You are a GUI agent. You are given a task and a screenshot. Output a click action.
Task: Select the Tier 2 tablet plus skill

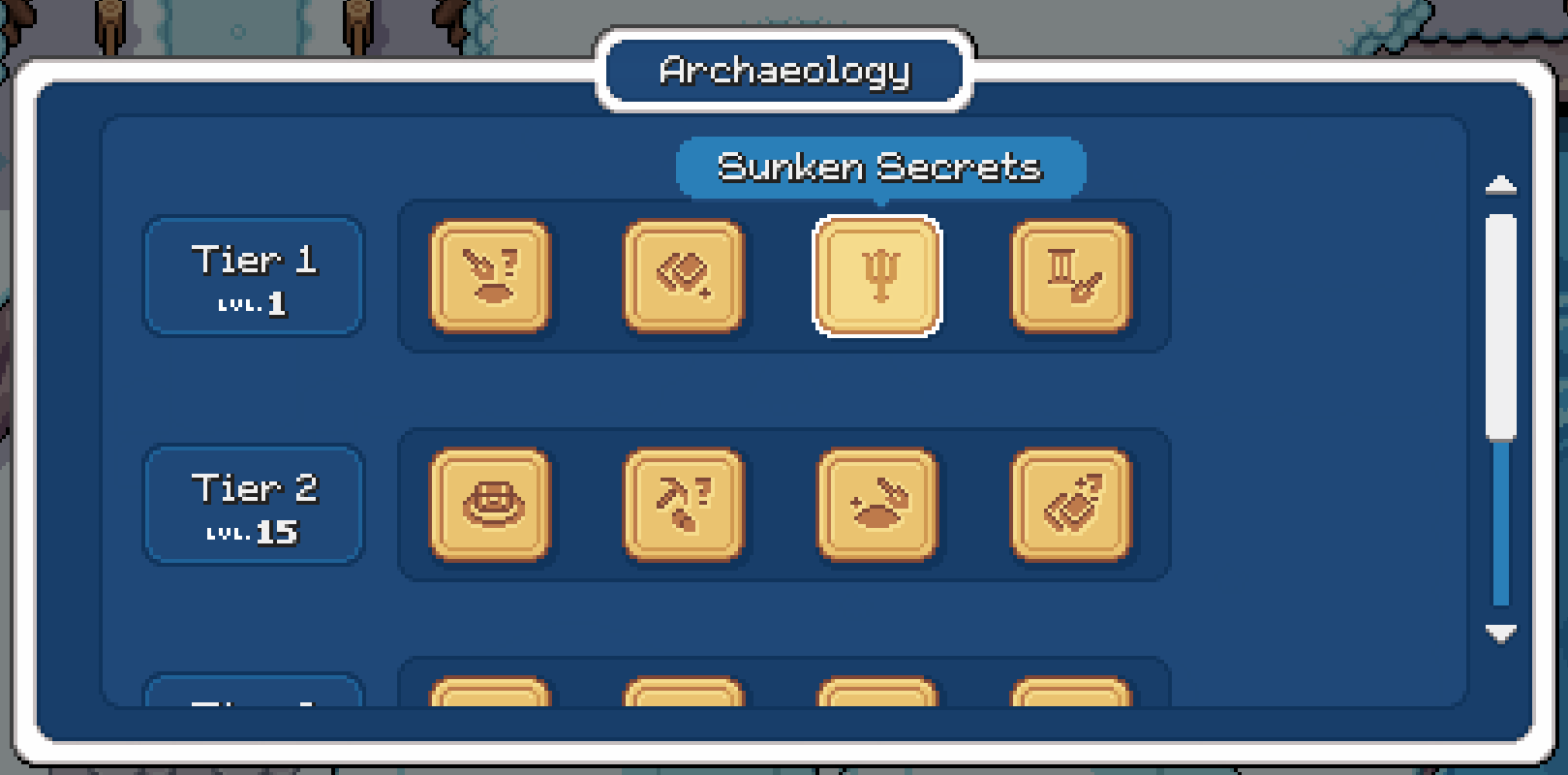click(x=1071, y=505)
